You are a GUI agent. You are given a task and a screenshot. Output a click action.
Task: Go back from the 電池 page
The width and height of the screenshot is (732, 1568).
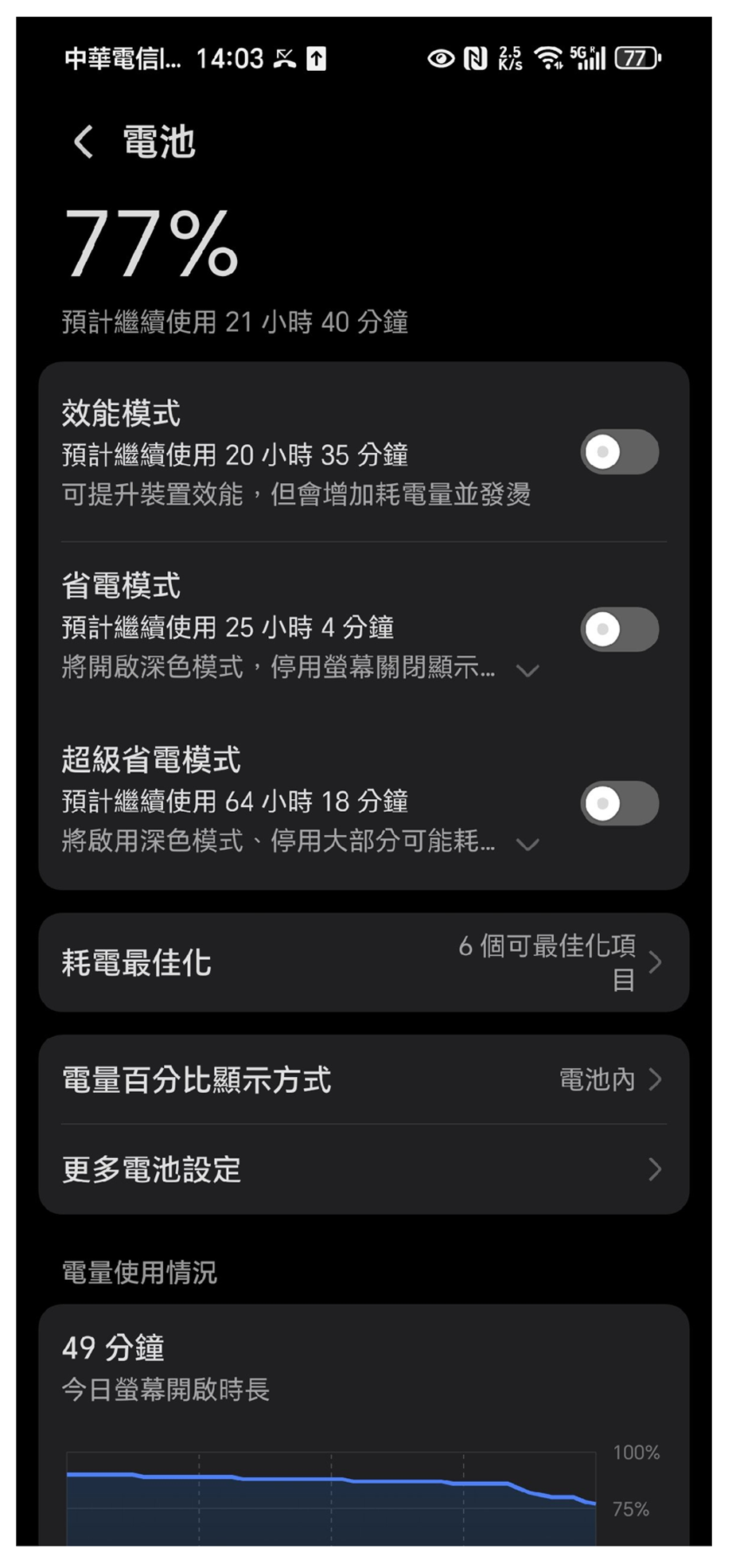coord(84,142)
